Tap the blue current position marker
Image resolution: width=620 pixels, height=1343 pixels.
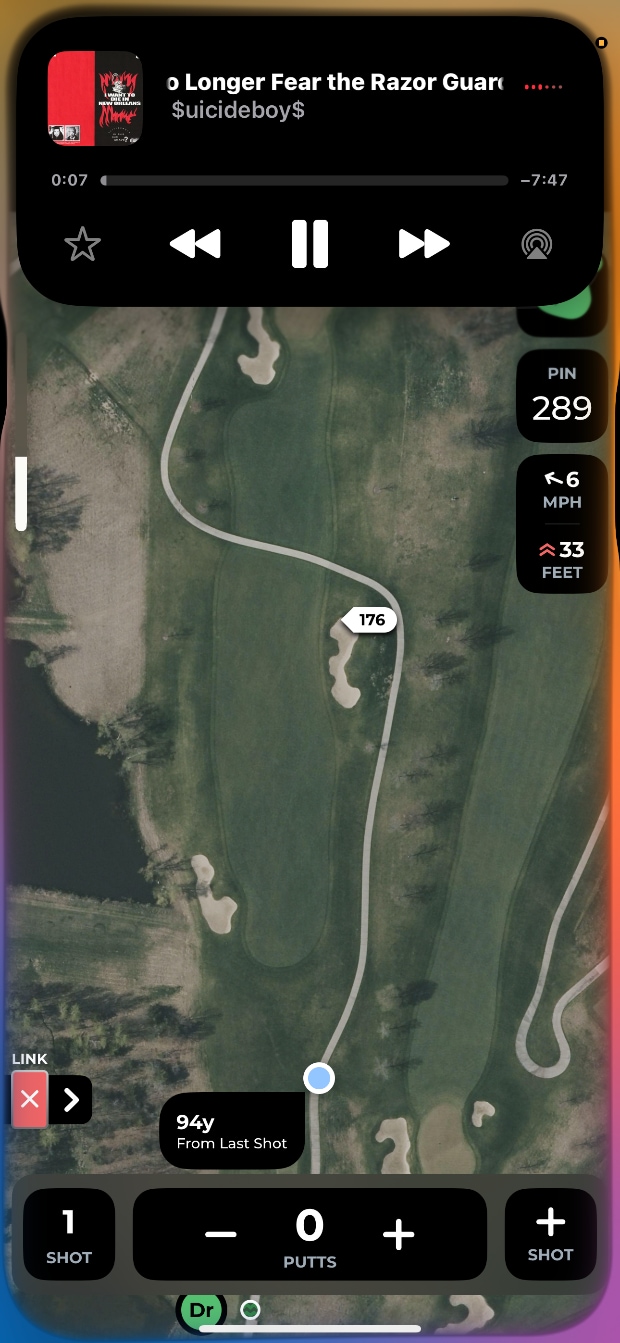319,1078
